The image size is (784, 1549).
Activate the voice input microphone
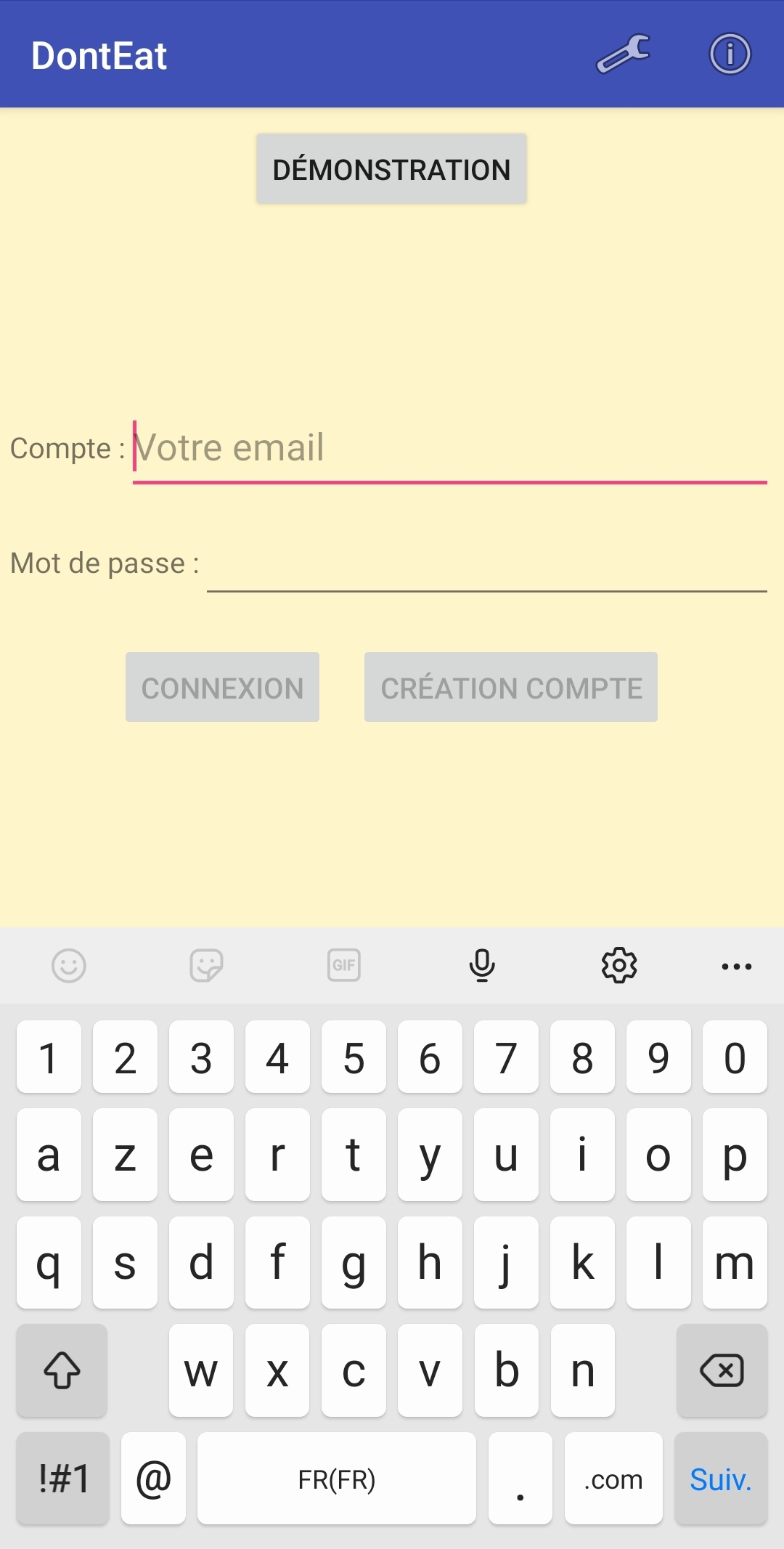point(482,965)
